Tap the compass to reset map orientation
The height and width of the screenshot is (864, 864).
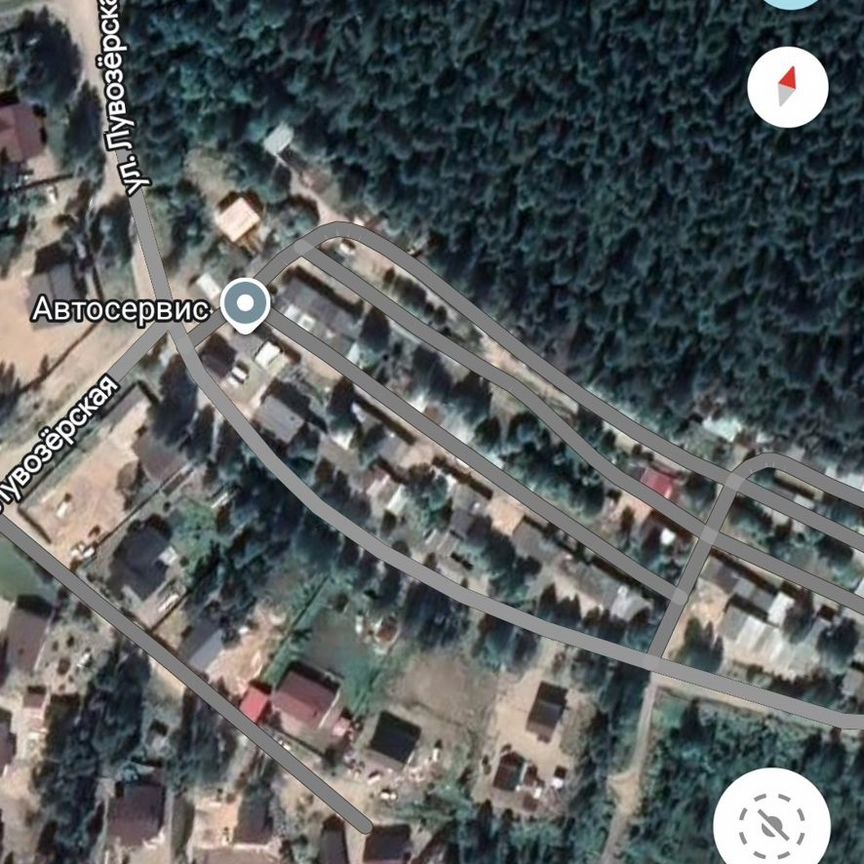pos(788,87)
